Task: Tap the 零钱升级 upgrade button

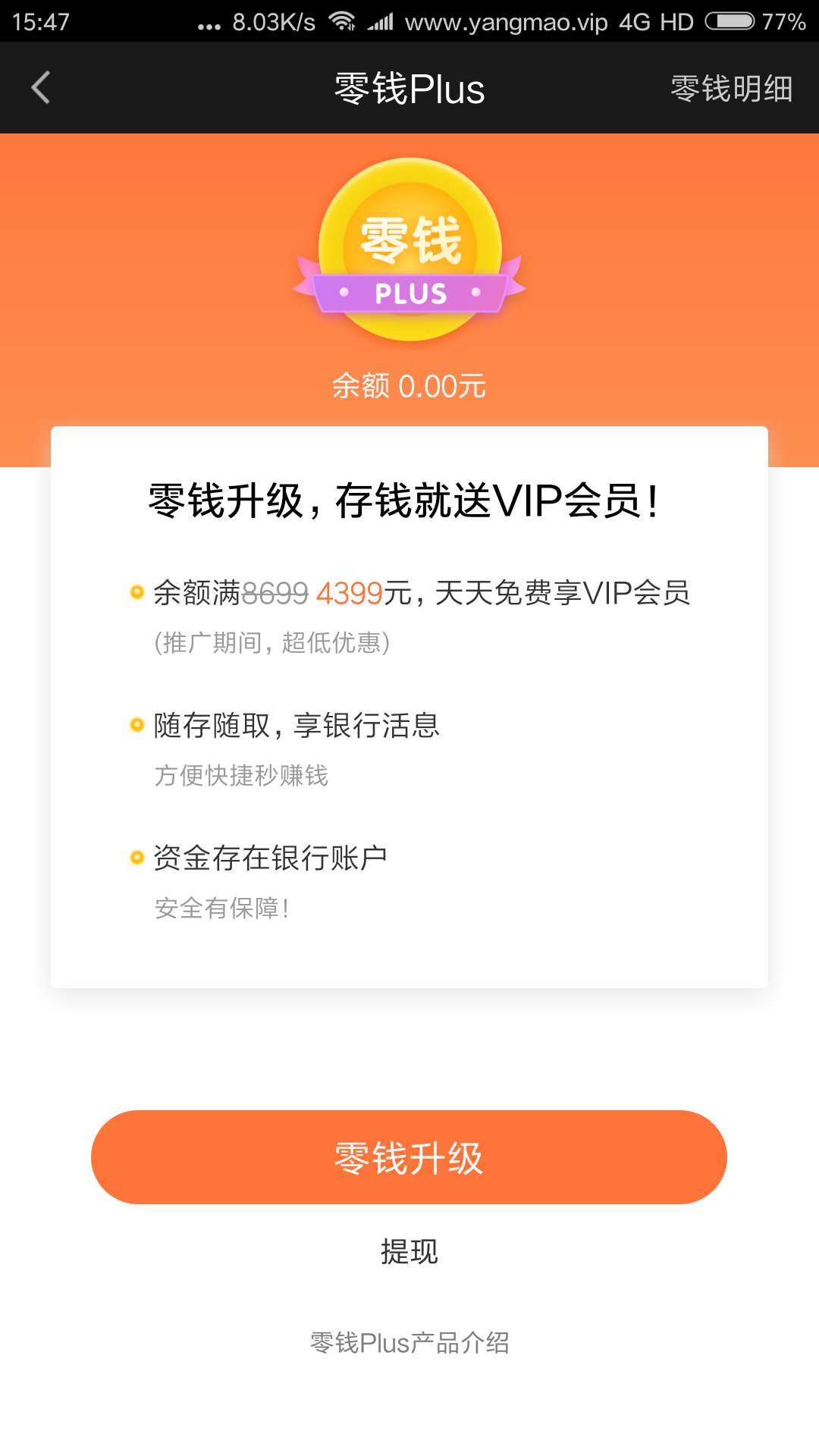Action: (409, 1157)
